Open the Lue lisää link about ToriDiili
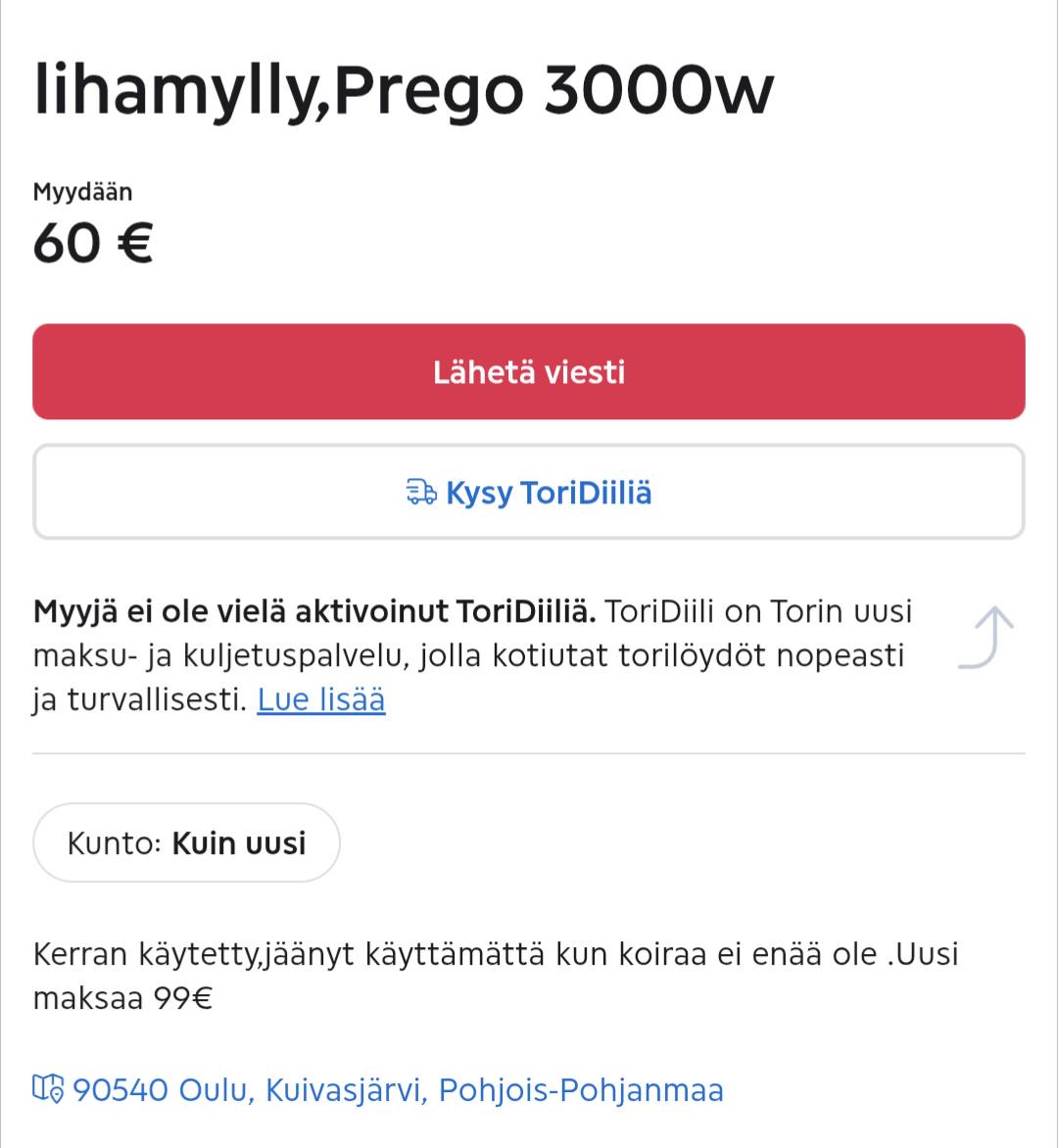Screen dimensions: 1058x1148 click(x=320, y=699)
